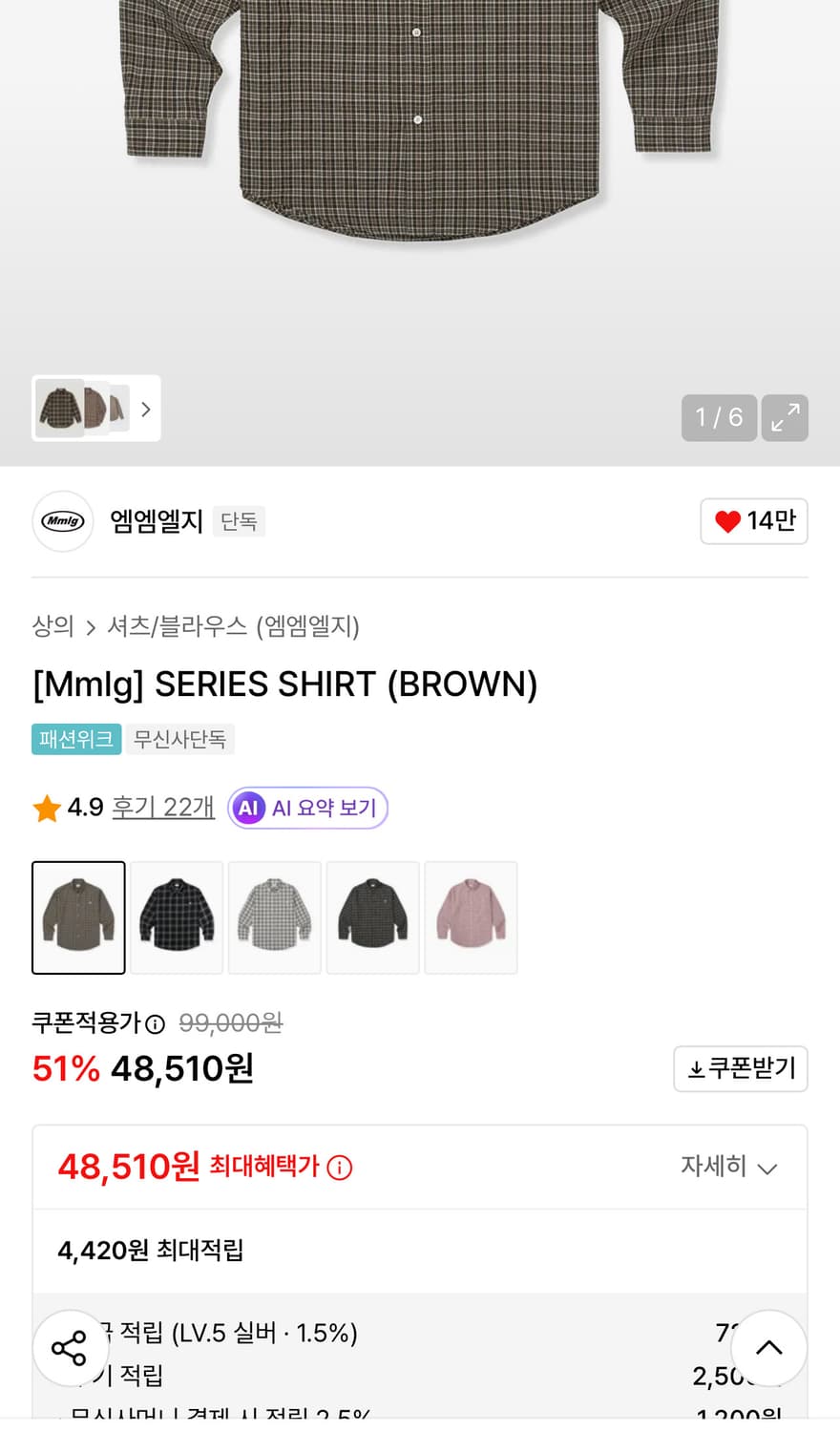Select the black check shirt variant

(176, 916)
